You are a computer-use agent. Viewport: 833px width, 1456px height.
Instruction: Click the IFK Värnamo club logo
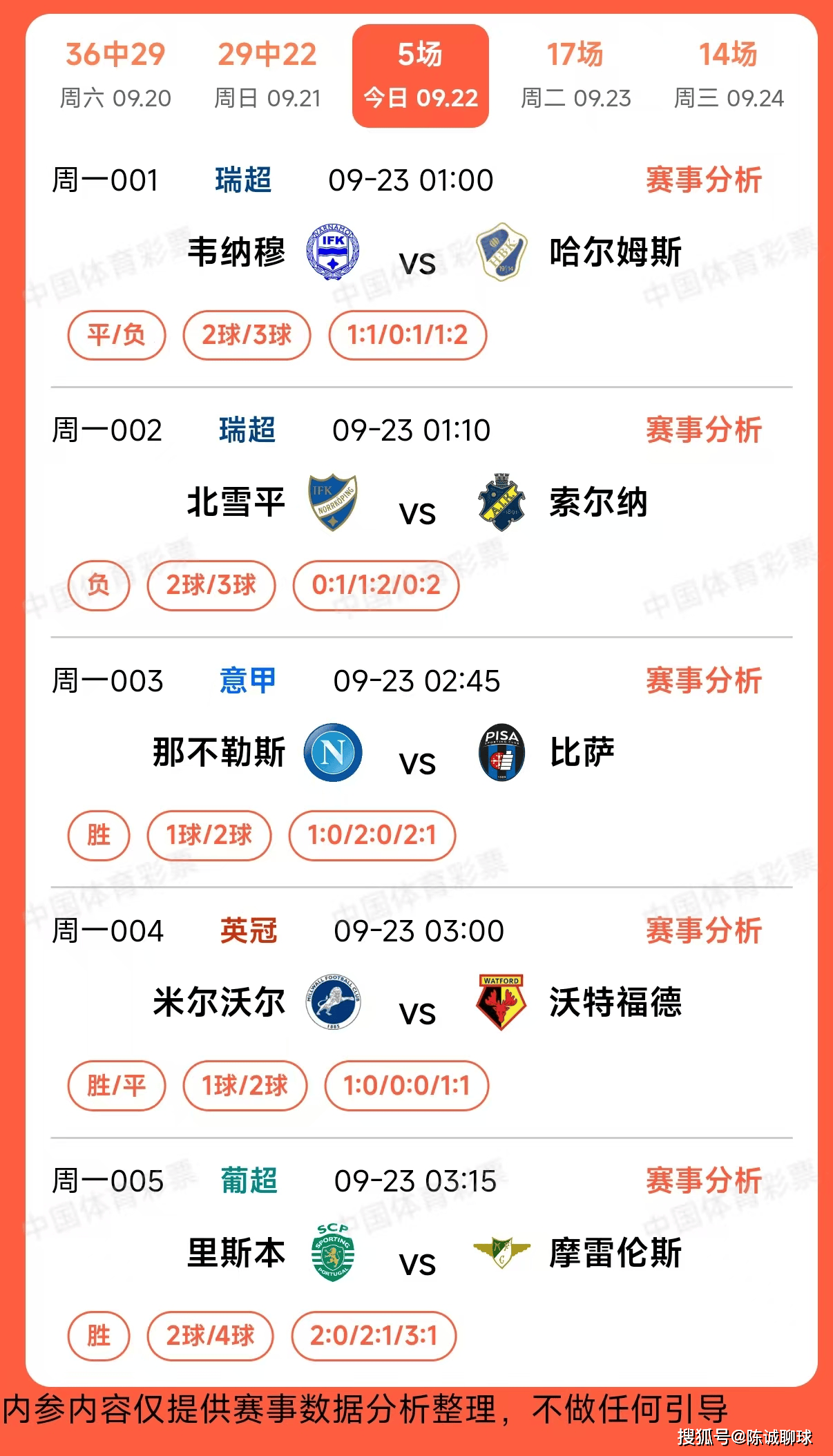(332, 254)
